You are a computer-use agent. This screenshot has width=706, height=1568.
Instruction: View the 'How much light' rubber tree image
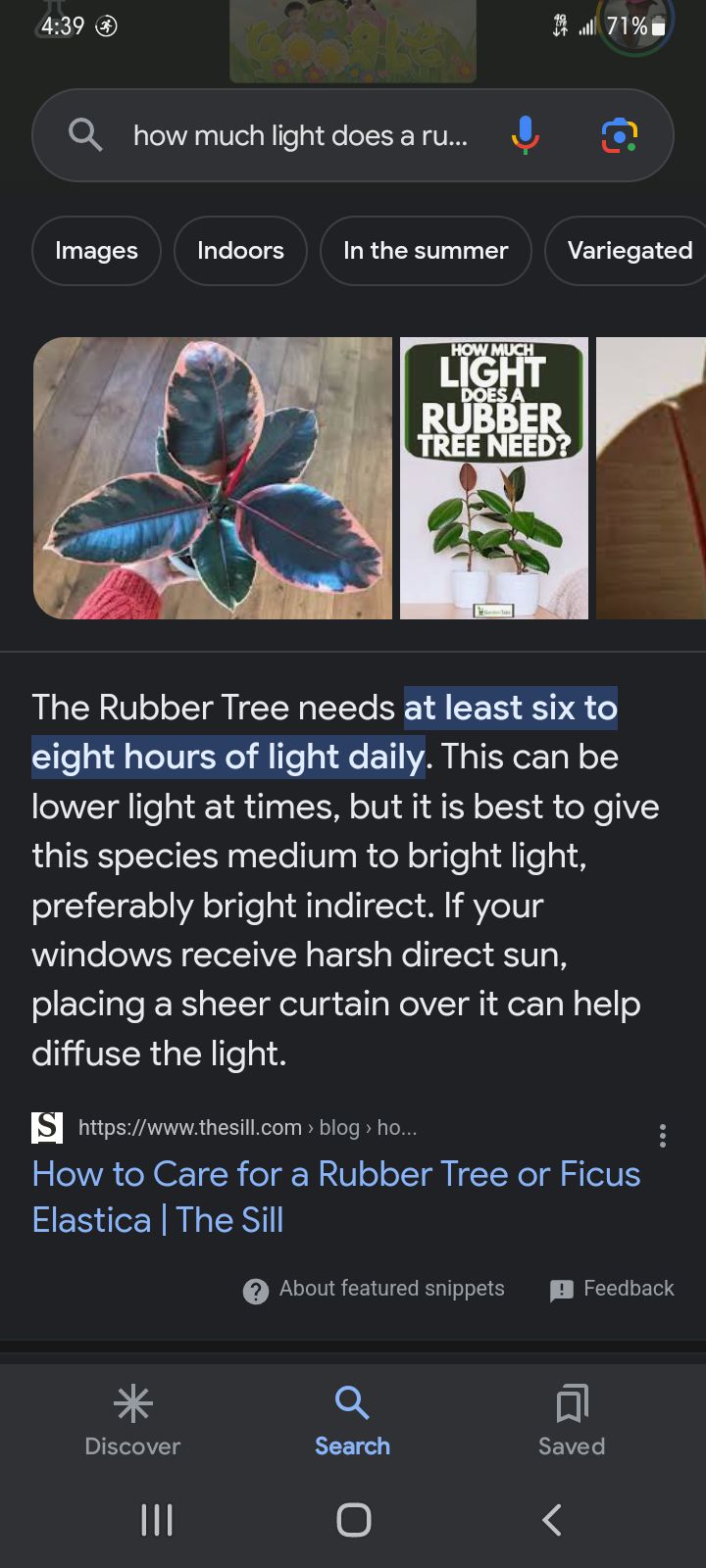click(x=494, y=478)
